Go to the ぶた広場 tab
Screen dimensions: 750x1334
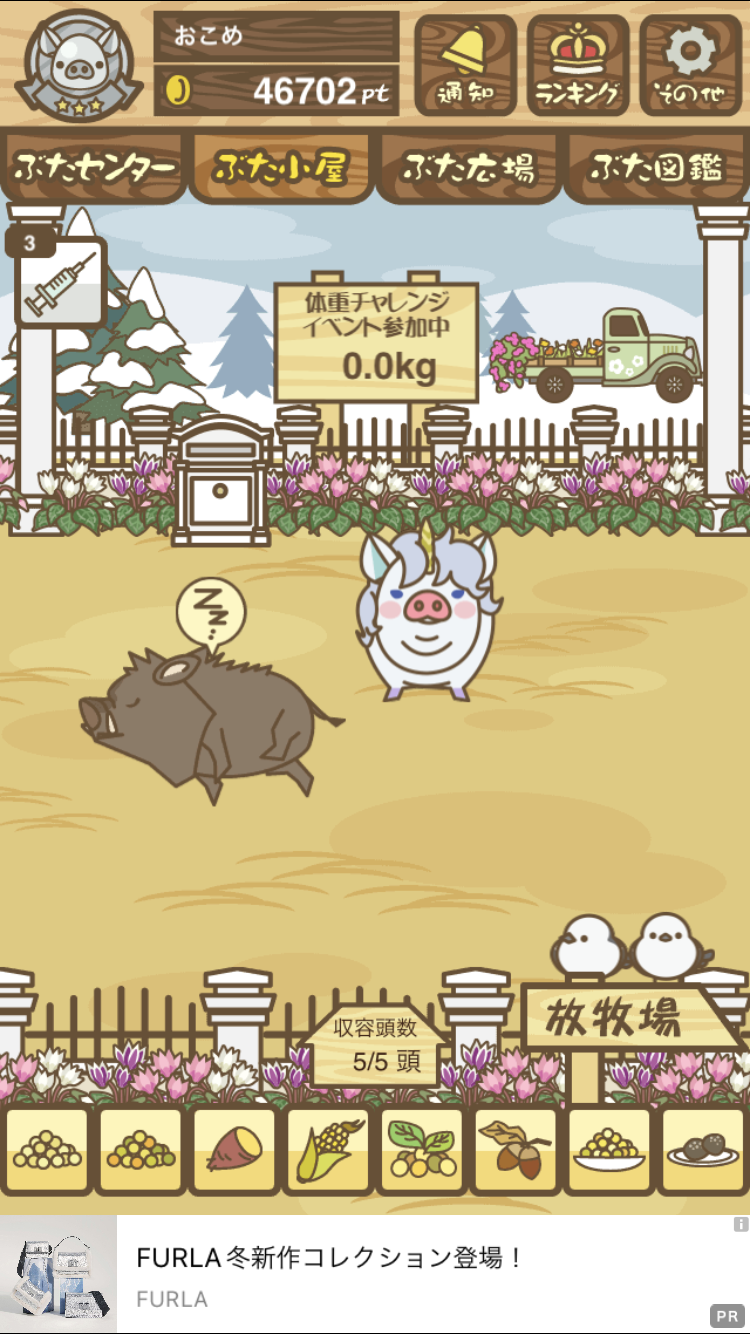point(468,167)
